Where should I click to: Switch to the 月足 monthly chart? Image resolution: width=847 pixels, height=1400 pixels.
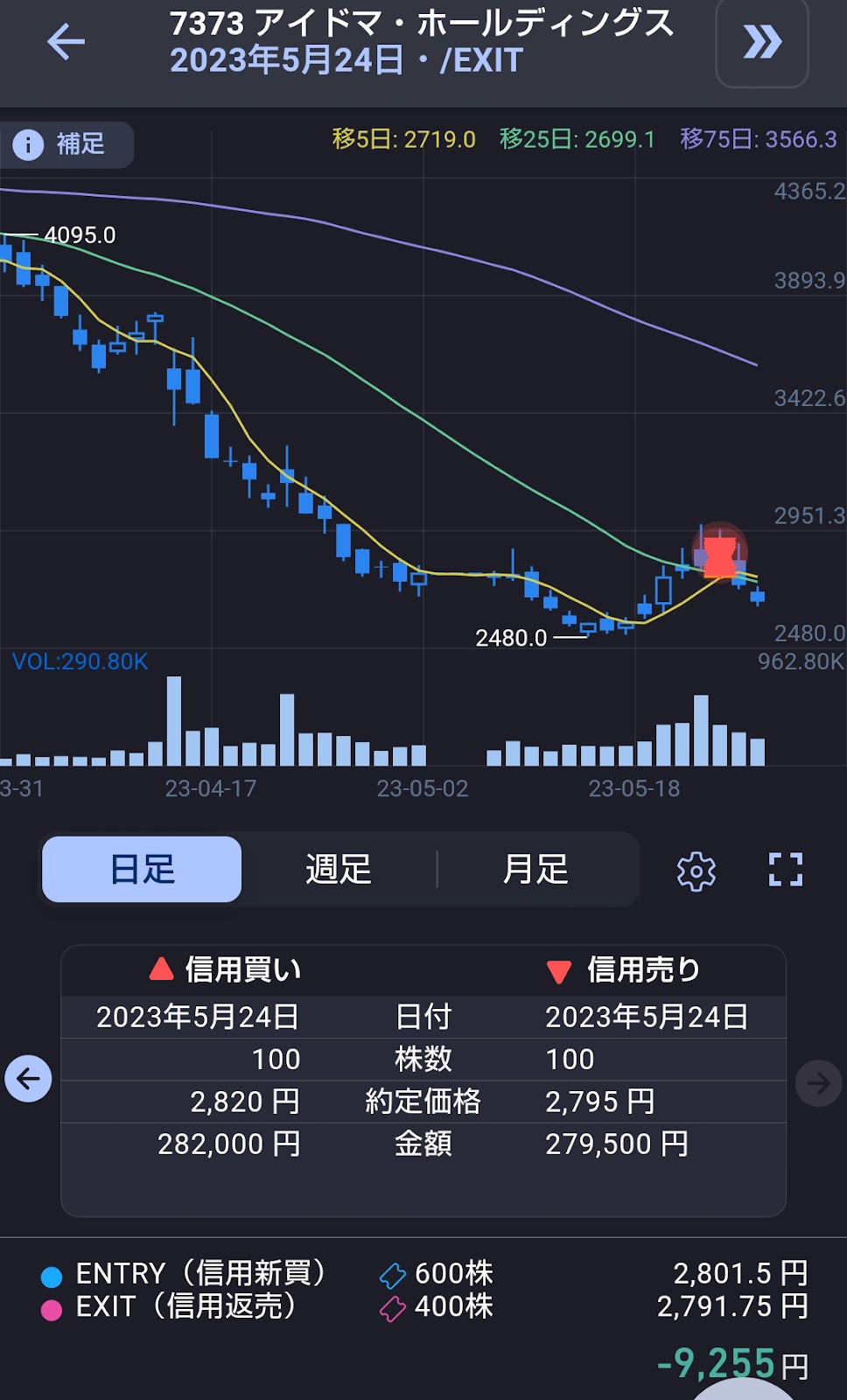tap(535, 870)
